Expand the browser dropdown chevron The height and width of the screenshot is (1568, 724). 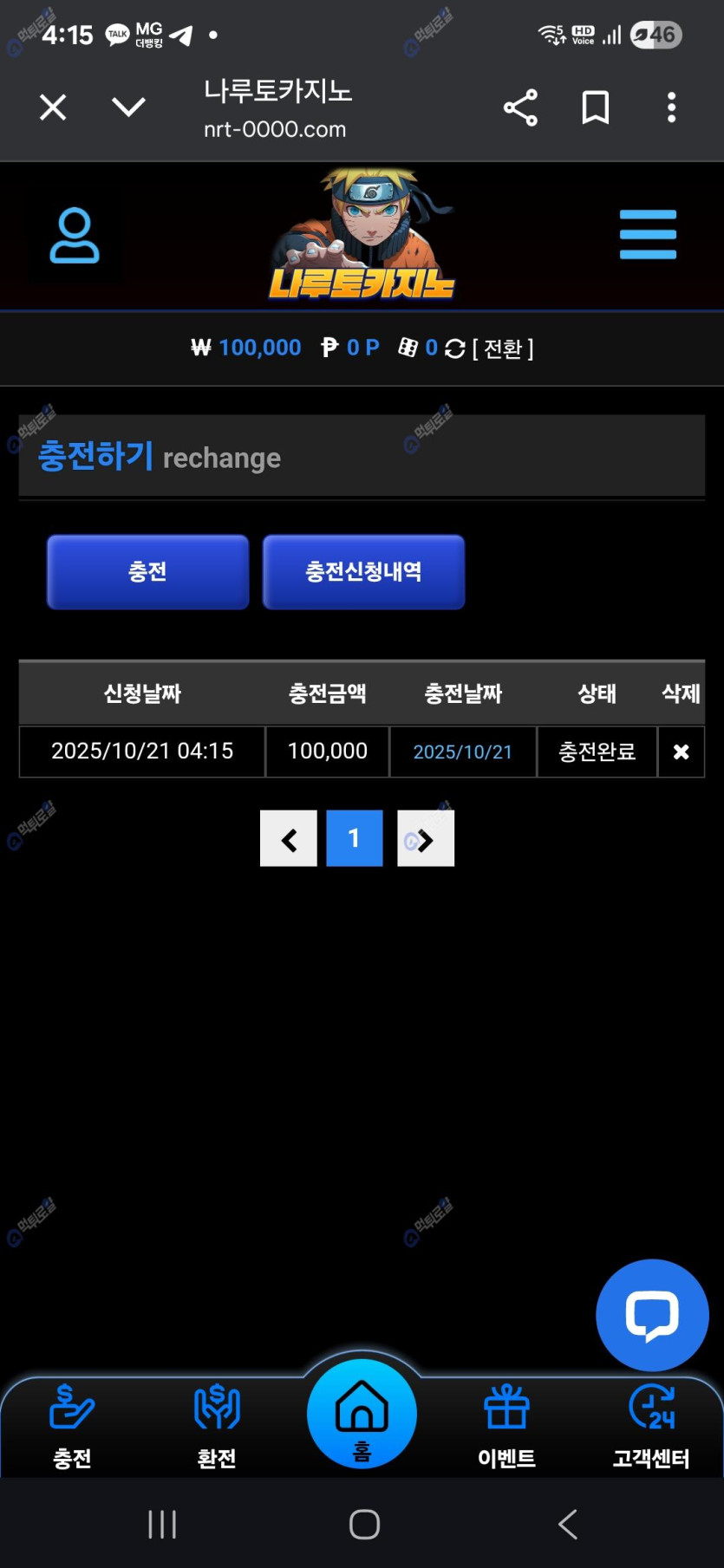pyautogui.click(x=128, y=107)
